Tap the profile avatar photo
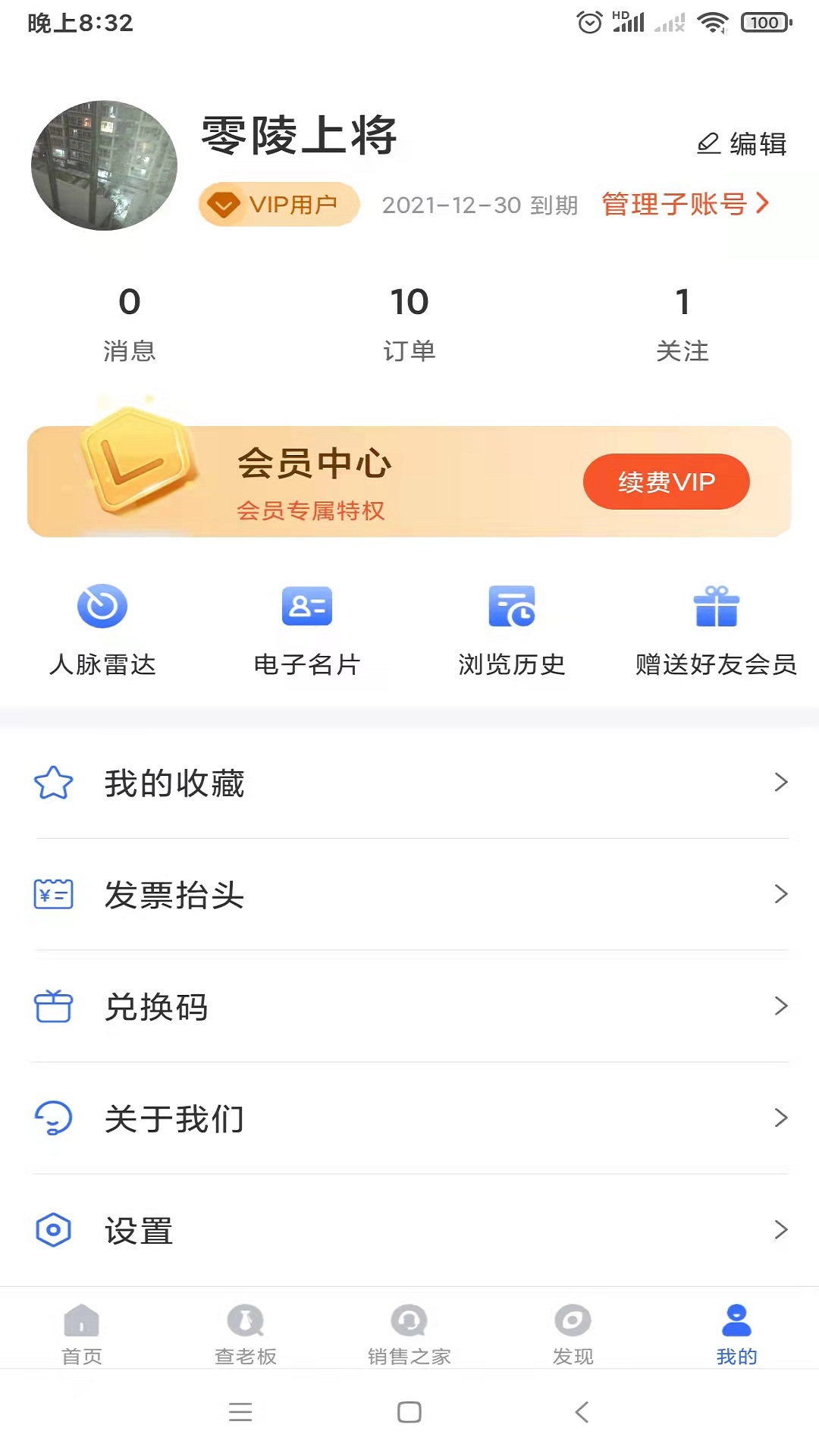The height and width of the screenshot is (1456, 819). [104, 165]
